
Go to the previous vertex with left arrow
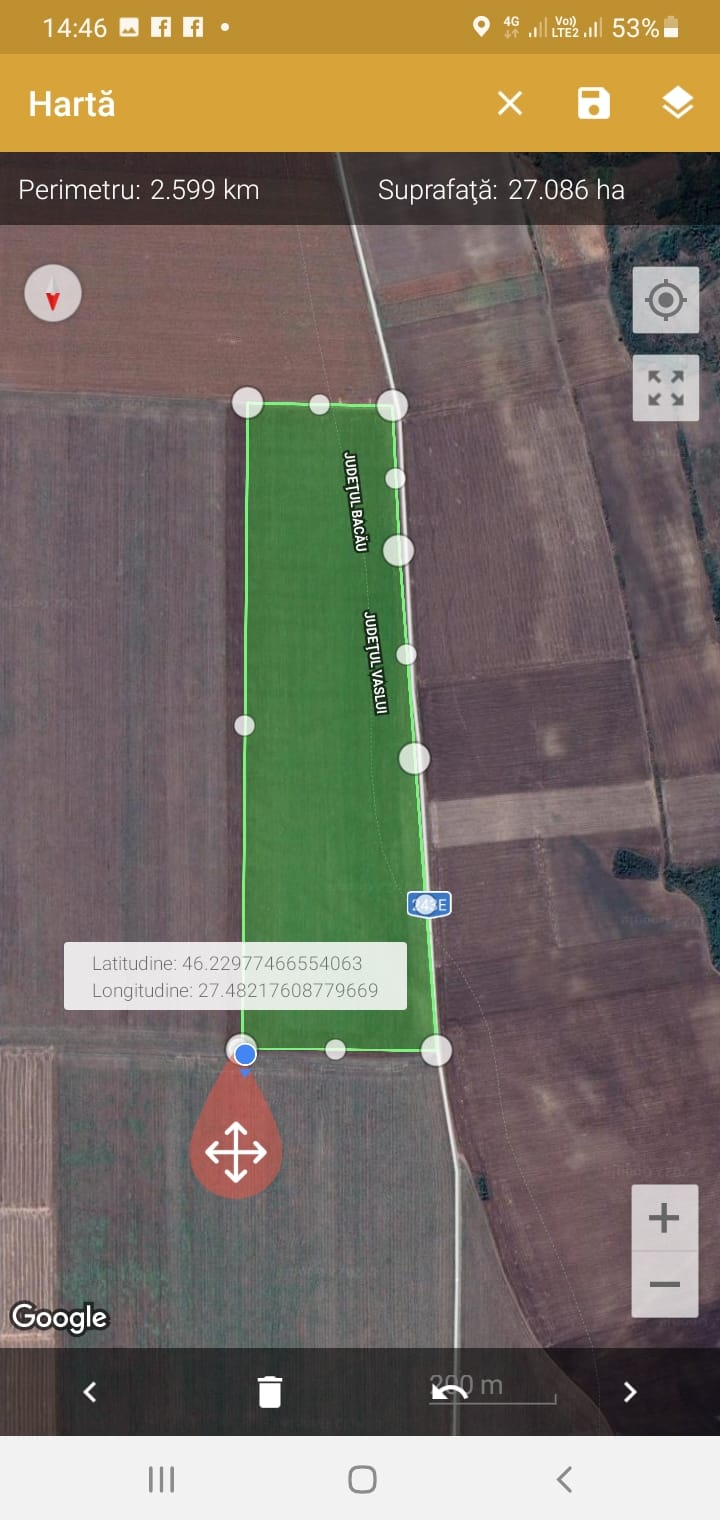coord(90,1392)
